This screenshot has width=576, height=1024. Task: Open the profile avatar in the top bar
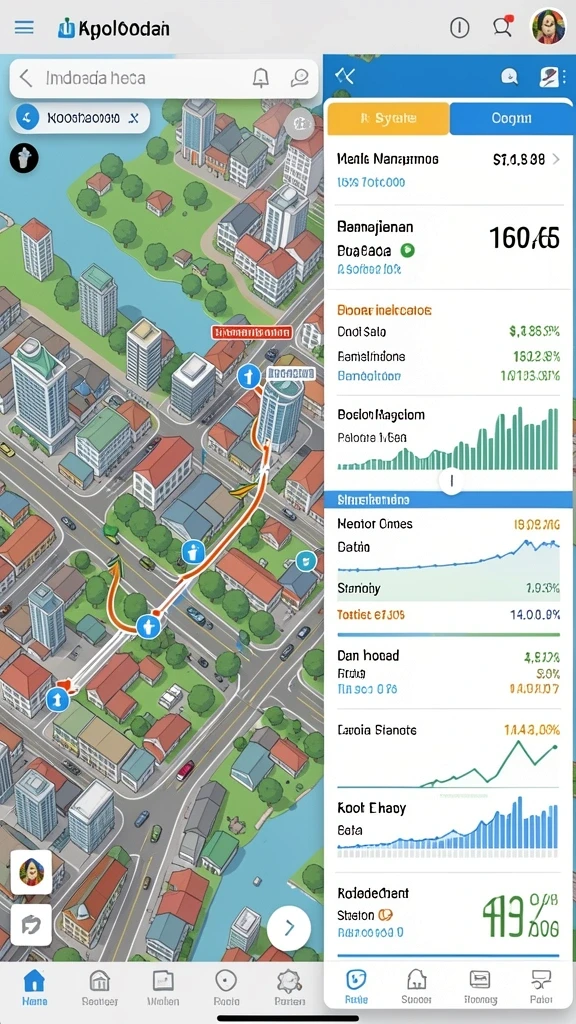click(x=548, y=27)
